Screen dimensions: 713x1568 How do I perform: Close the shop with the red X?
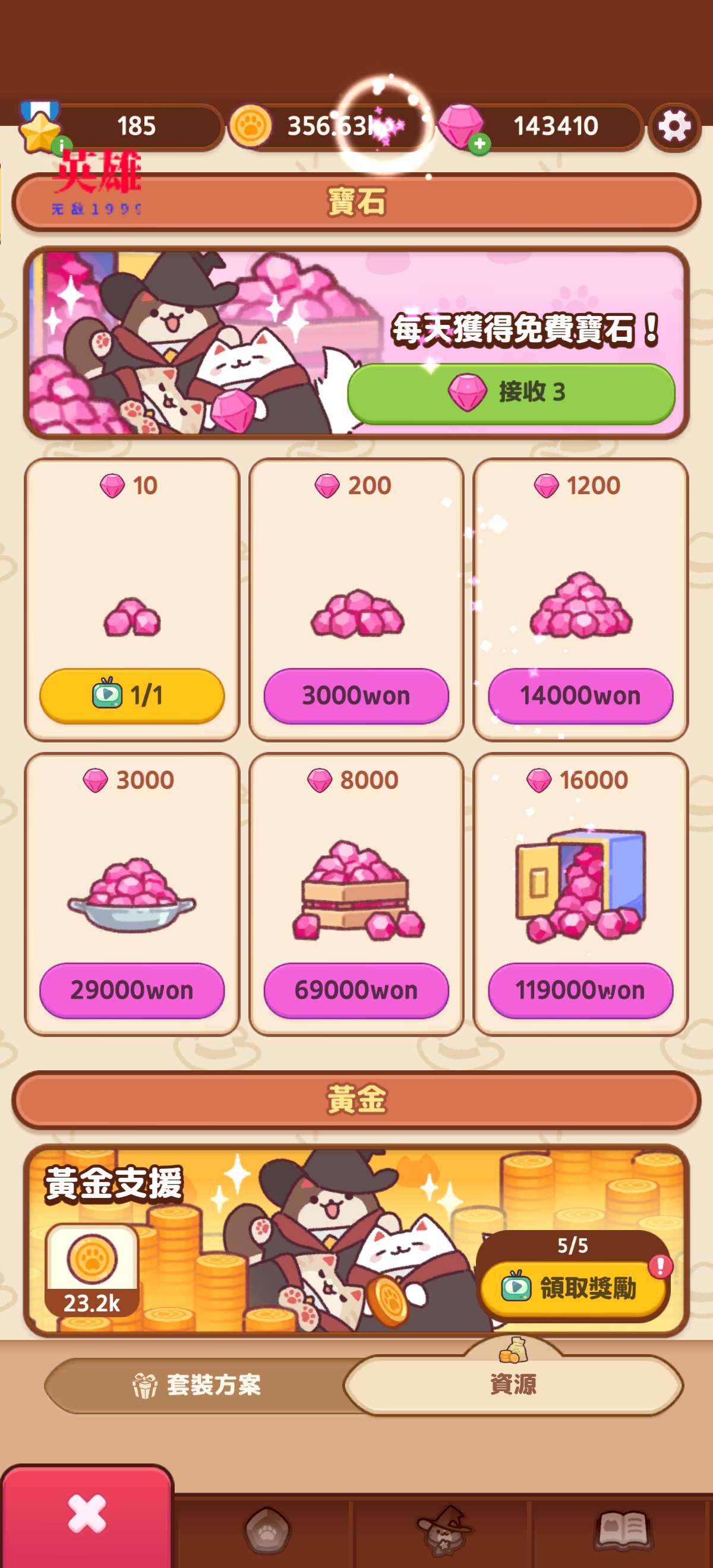(87, 1514)
